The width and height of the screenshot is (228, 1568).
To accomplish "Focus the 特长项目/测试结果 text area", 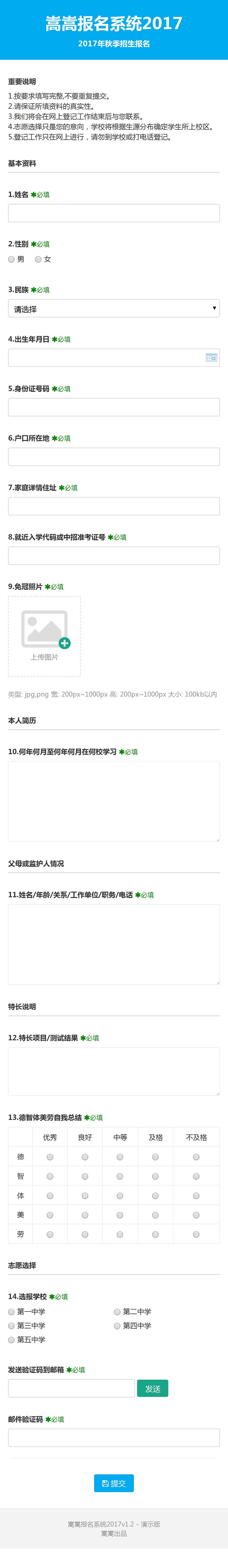I will [114, 1071].
